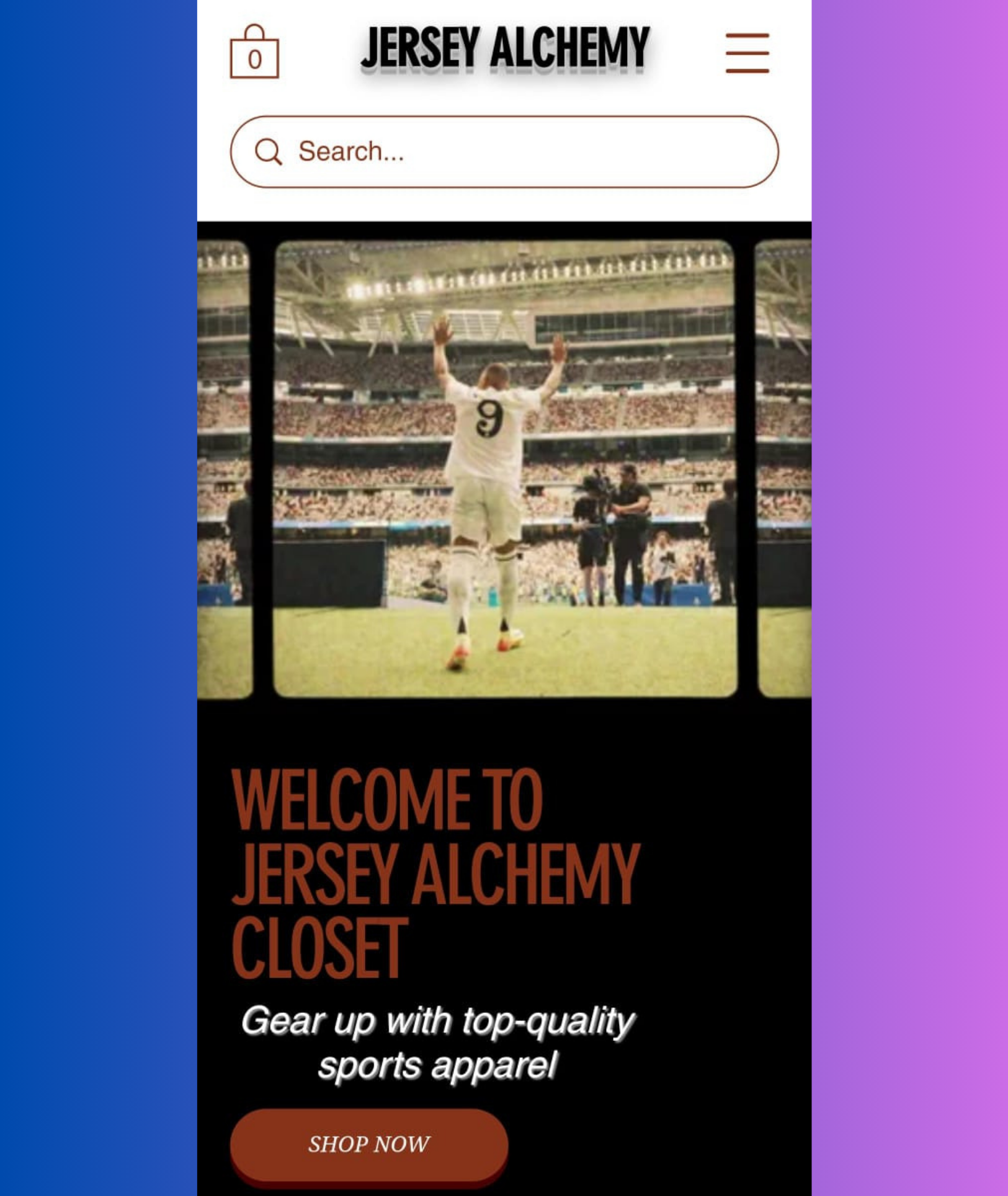Open the shopping cart bag icon

pyautogui.click(x=254, y=52)
